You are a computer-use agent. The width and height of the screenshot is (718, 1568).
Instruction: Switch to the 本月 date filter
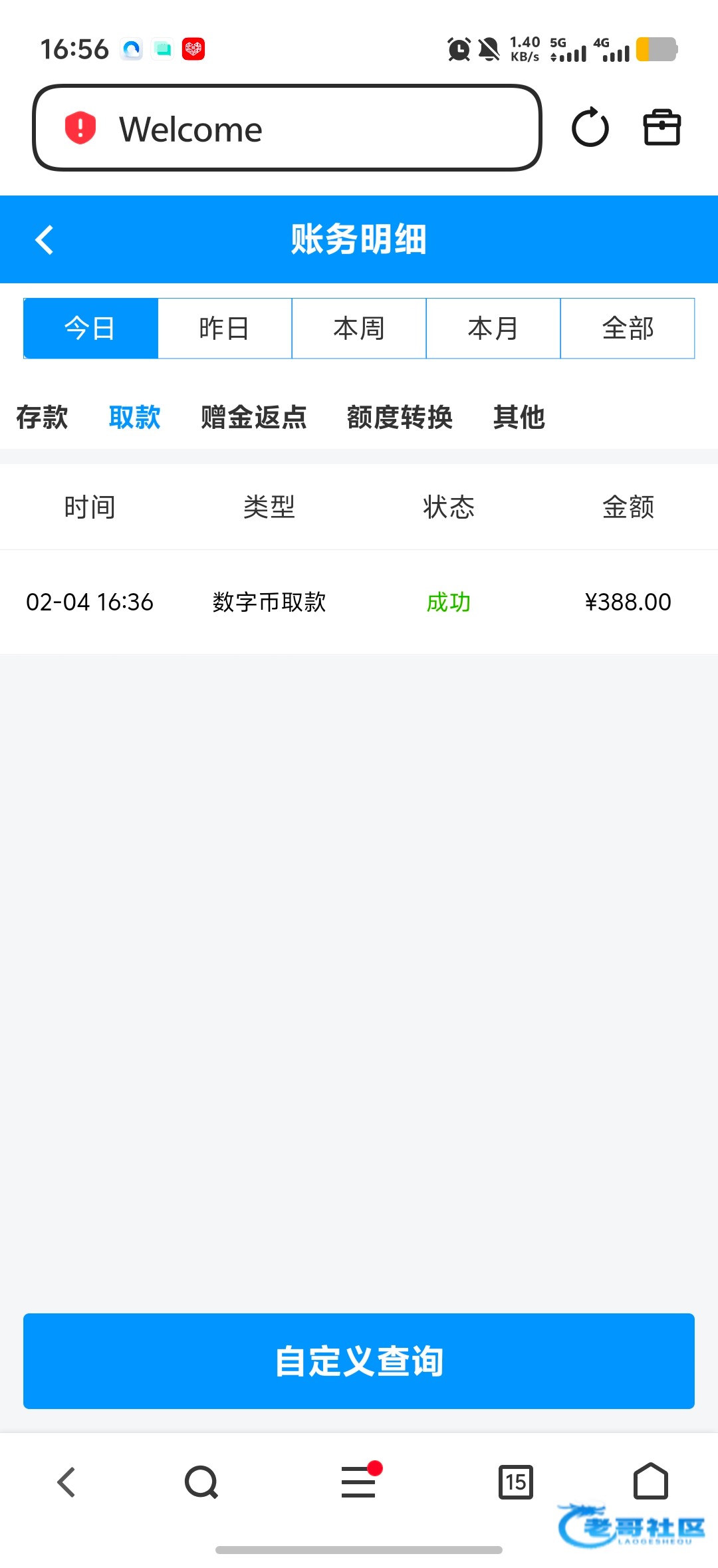pos(493,328)
